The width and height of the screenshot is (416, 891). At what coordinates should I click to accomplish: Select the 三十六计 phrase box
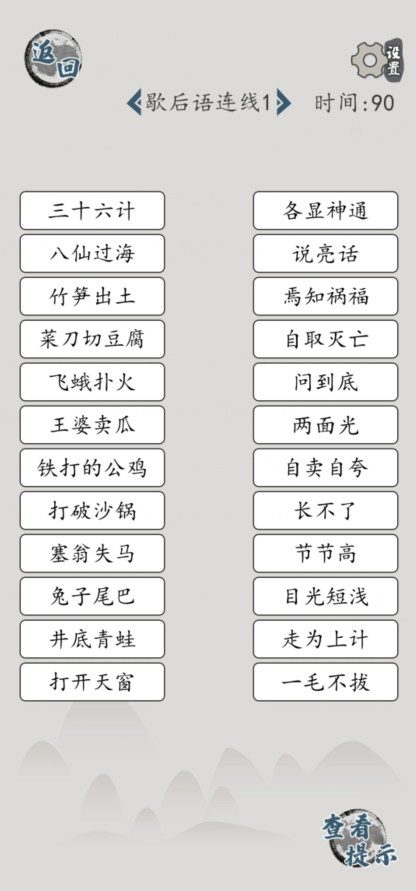92,210
